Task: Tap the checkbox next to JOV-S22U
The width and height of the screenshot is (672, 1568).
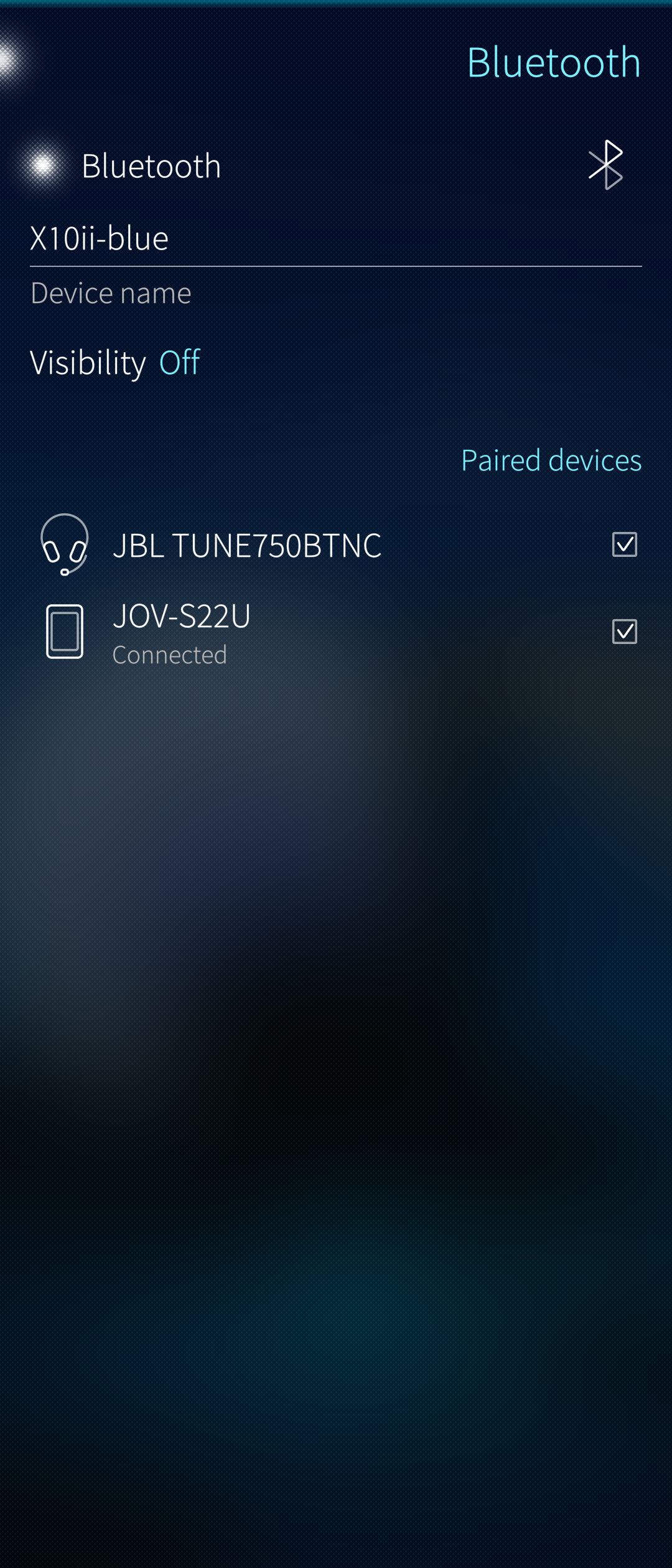Action: pyautogui.click(x=624, y=632)
